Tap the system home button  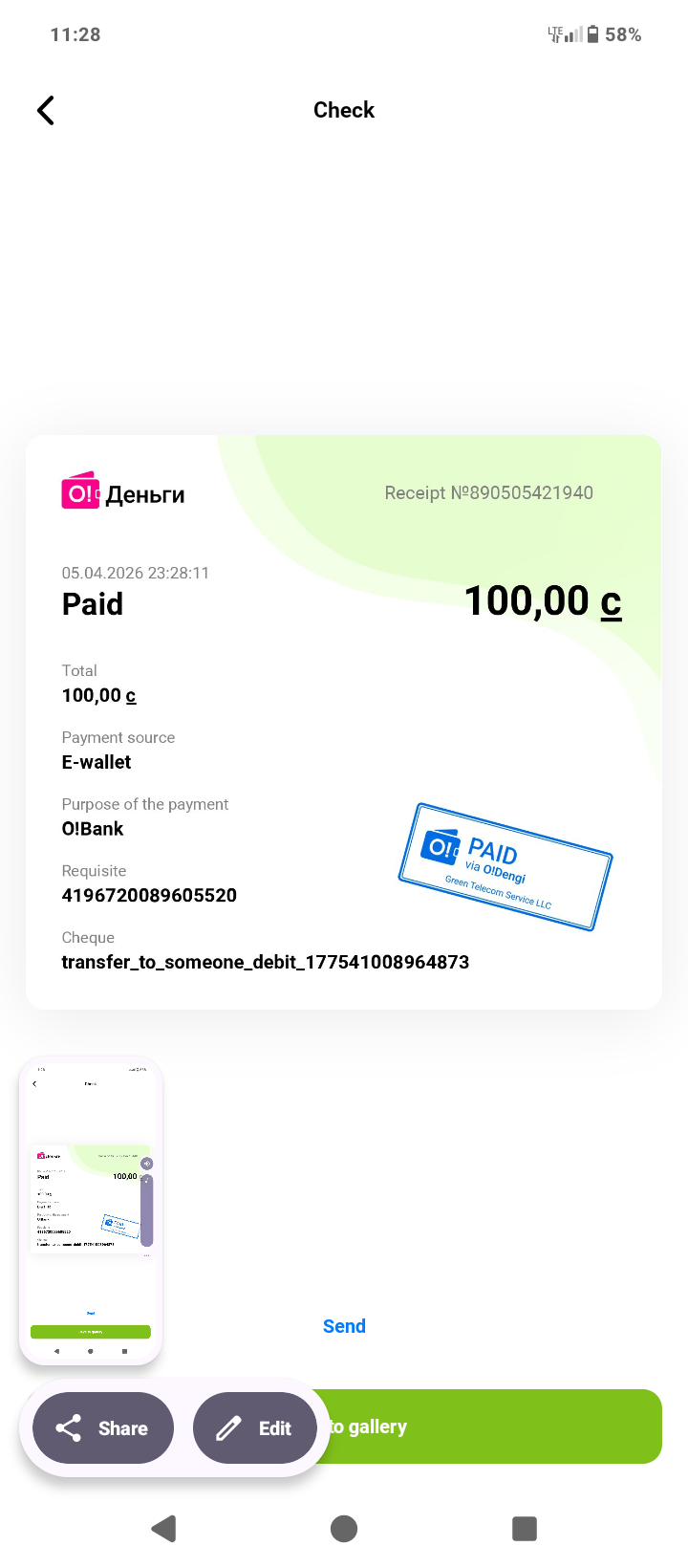click(344, 1529)
